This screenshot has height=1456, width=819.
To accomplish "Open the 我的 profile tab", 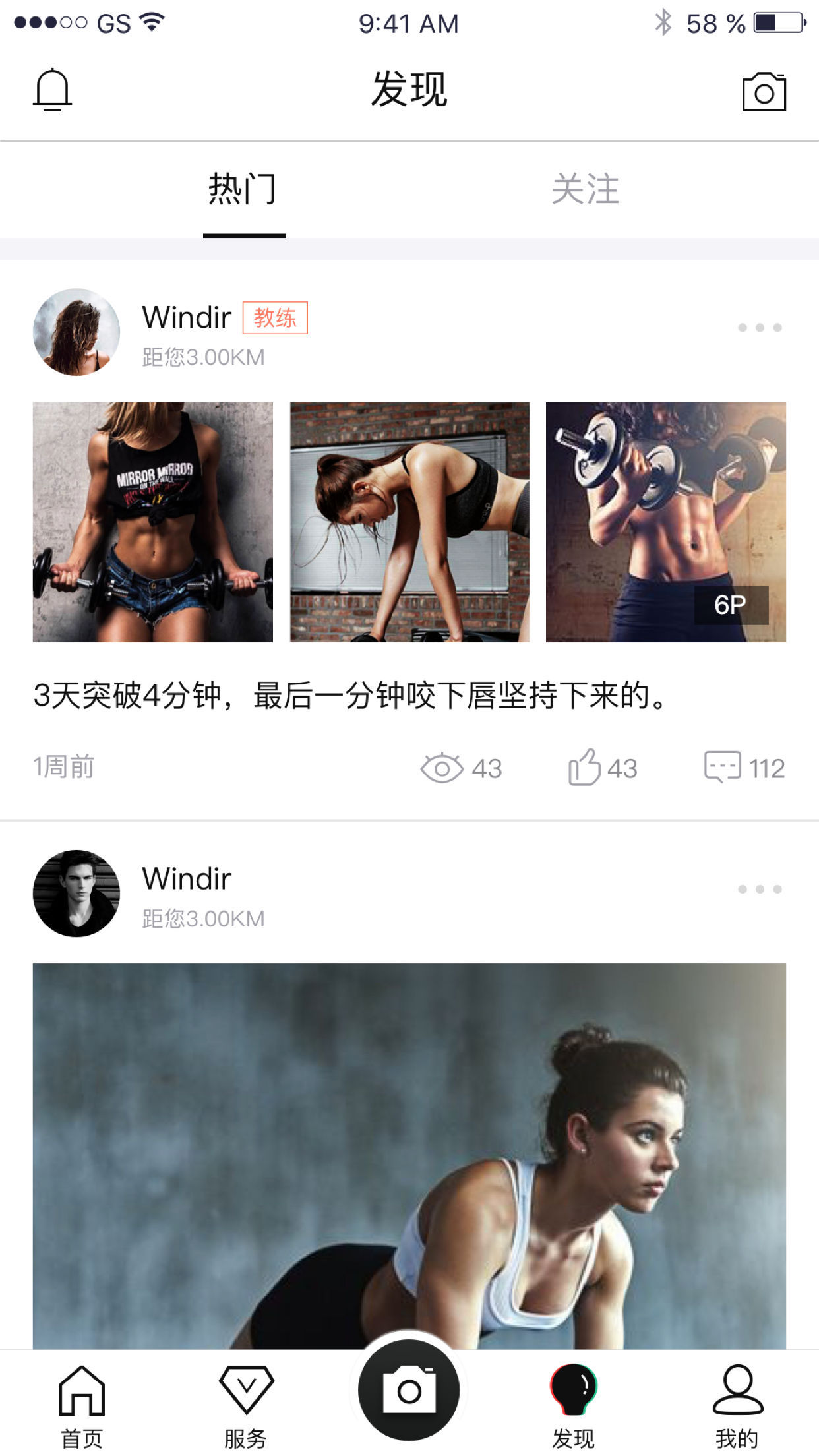I will [x=737, y=1405].
